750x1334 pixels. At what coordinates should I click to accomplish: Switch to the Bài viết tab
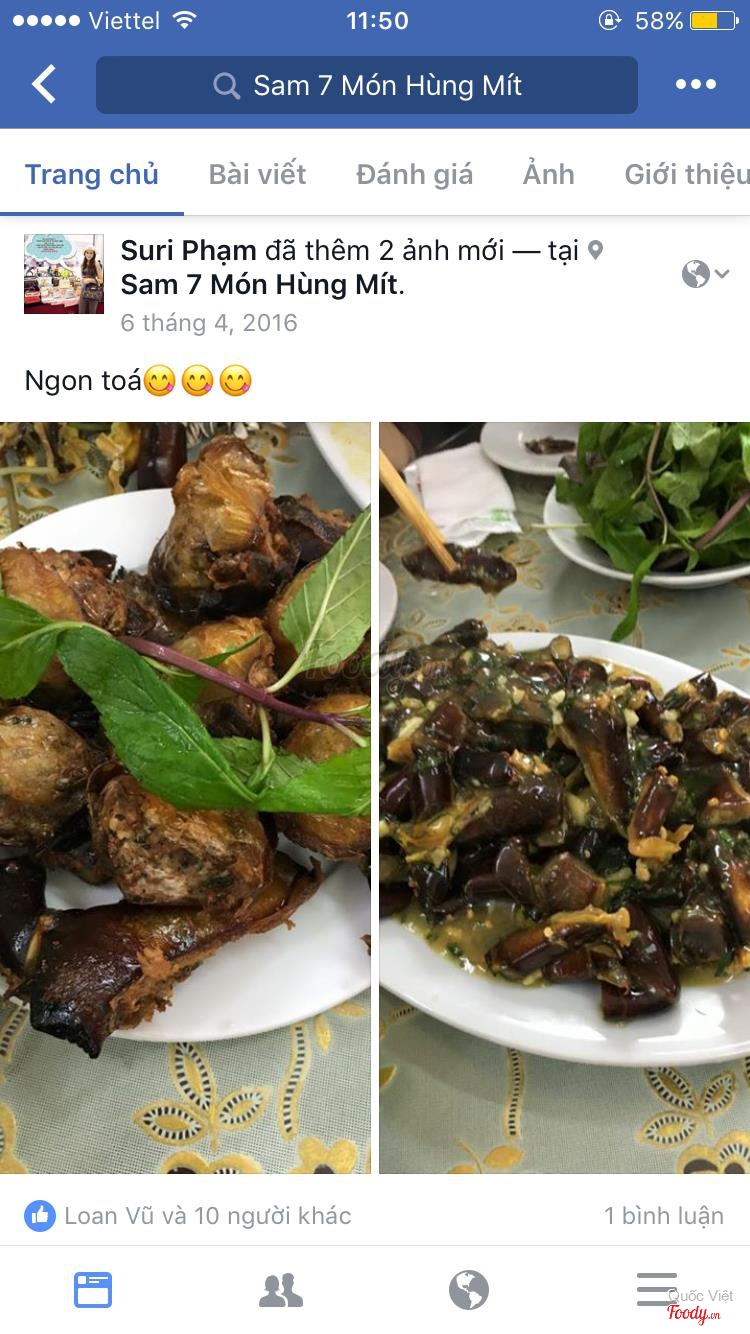[x=257, y=174]
